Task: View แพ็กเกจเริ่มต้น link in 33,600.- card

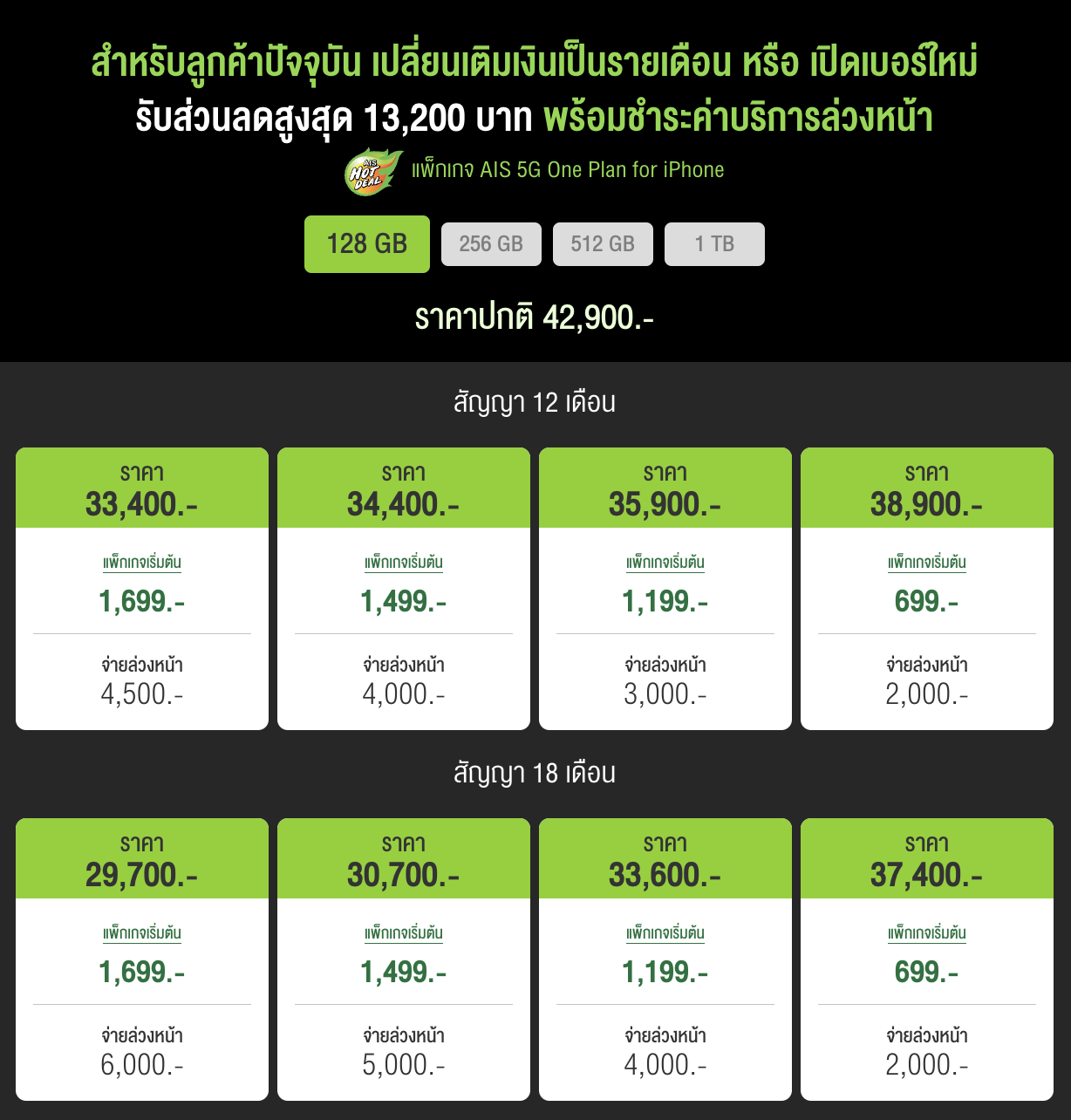Action: point(665,933)
